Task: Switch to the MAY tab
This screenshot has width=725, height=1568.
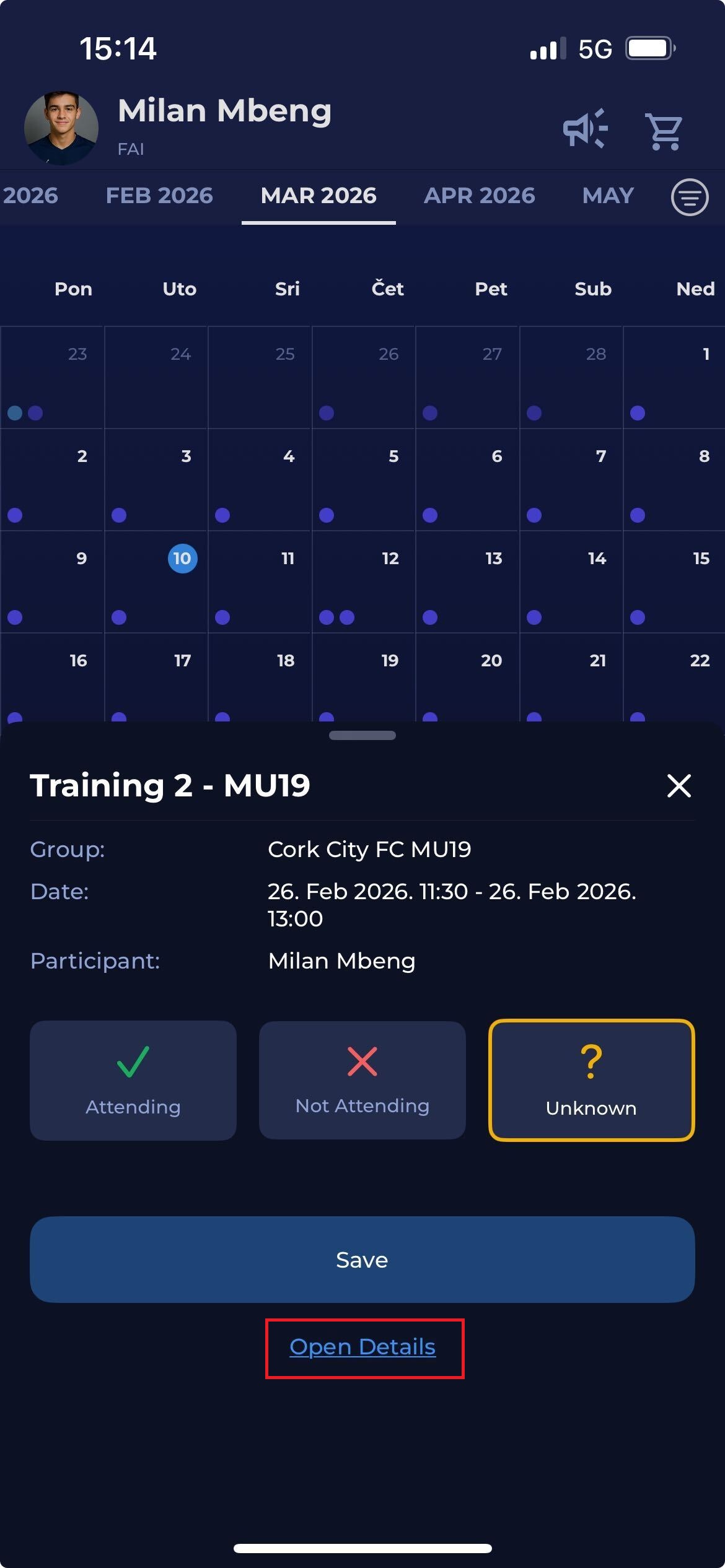Action: pyautogui.click(x=607, y=196)
